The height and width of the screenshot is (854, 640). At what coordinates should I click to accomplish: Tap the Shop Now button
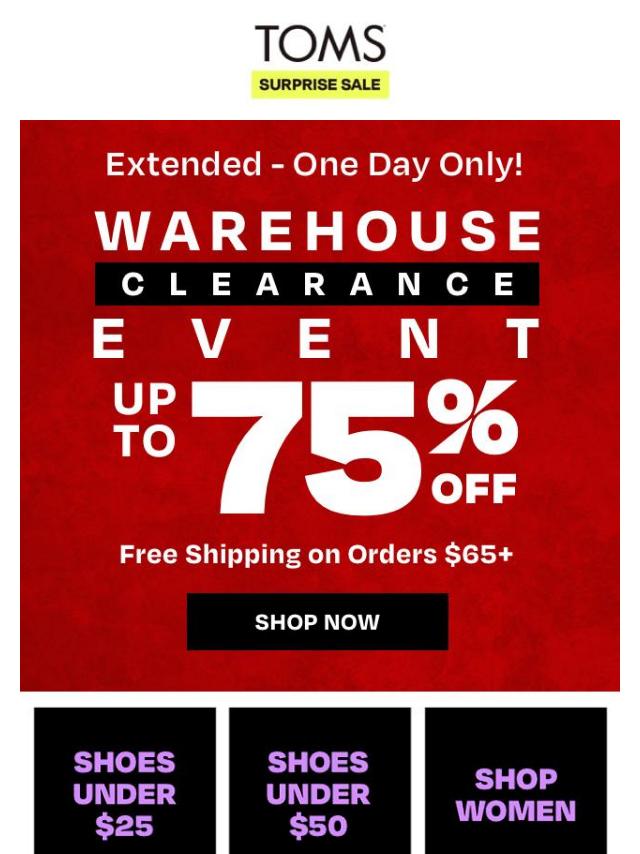tap(317, 622)
